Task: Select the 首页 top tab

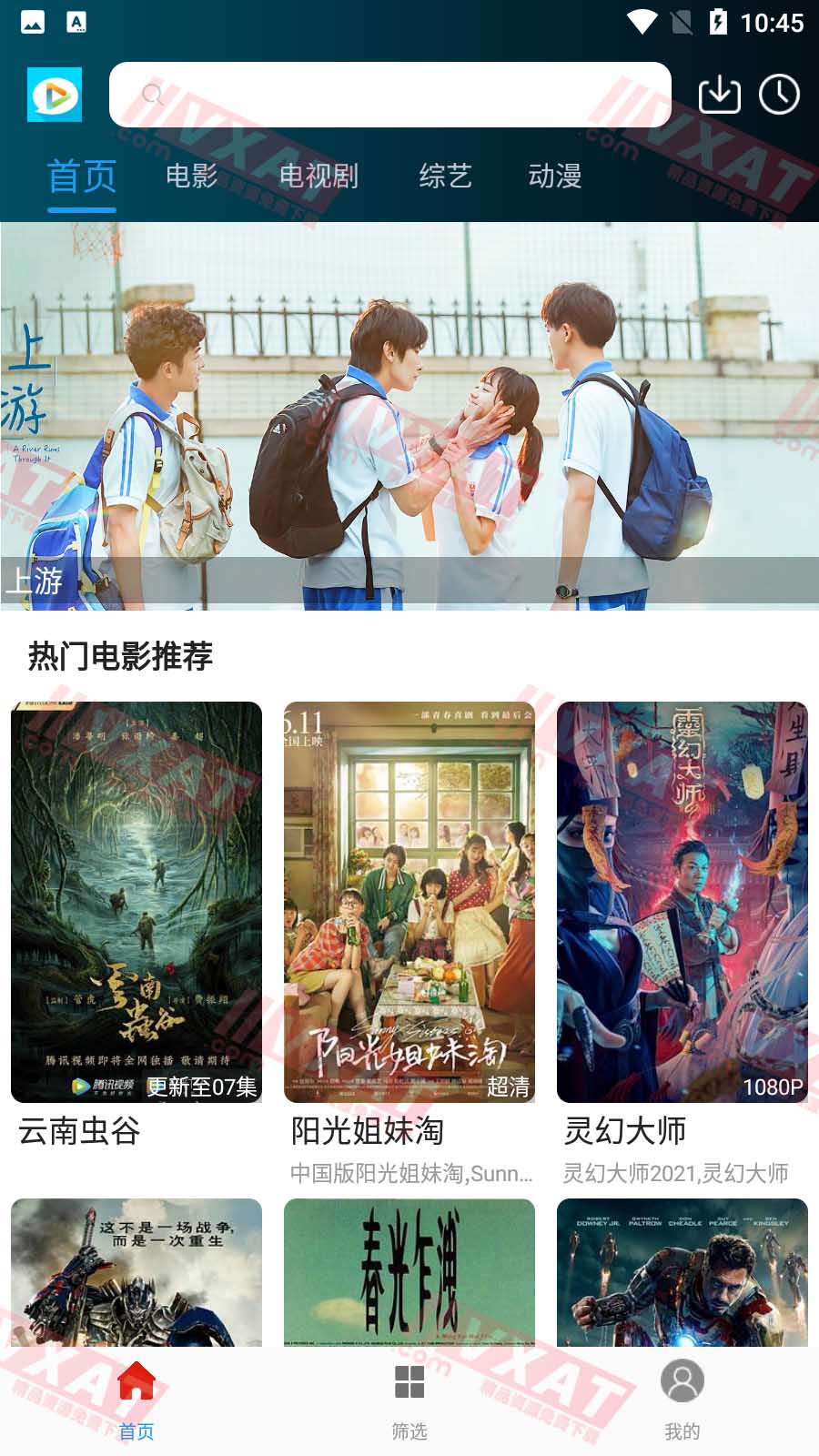Action: pyautogui.click(x=82, y=176)
